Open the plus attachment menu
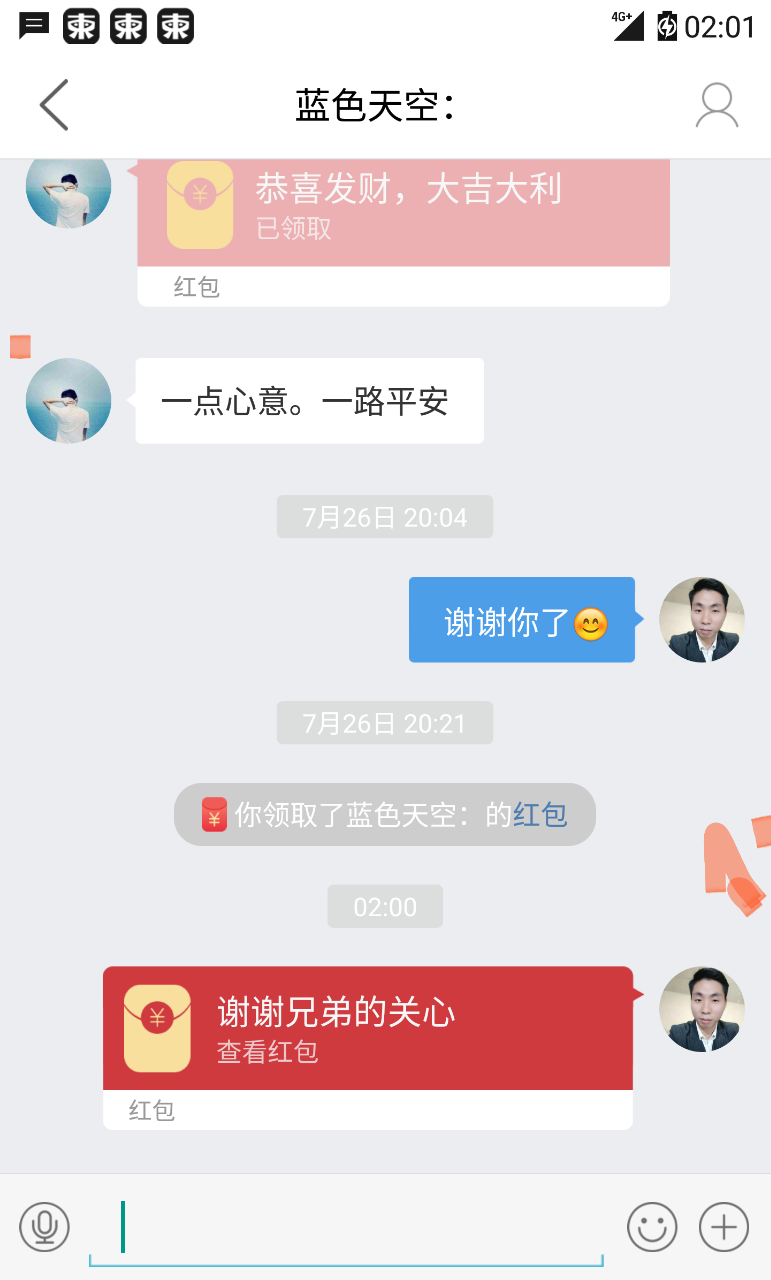The image size is (771, 1280). 723,1226
